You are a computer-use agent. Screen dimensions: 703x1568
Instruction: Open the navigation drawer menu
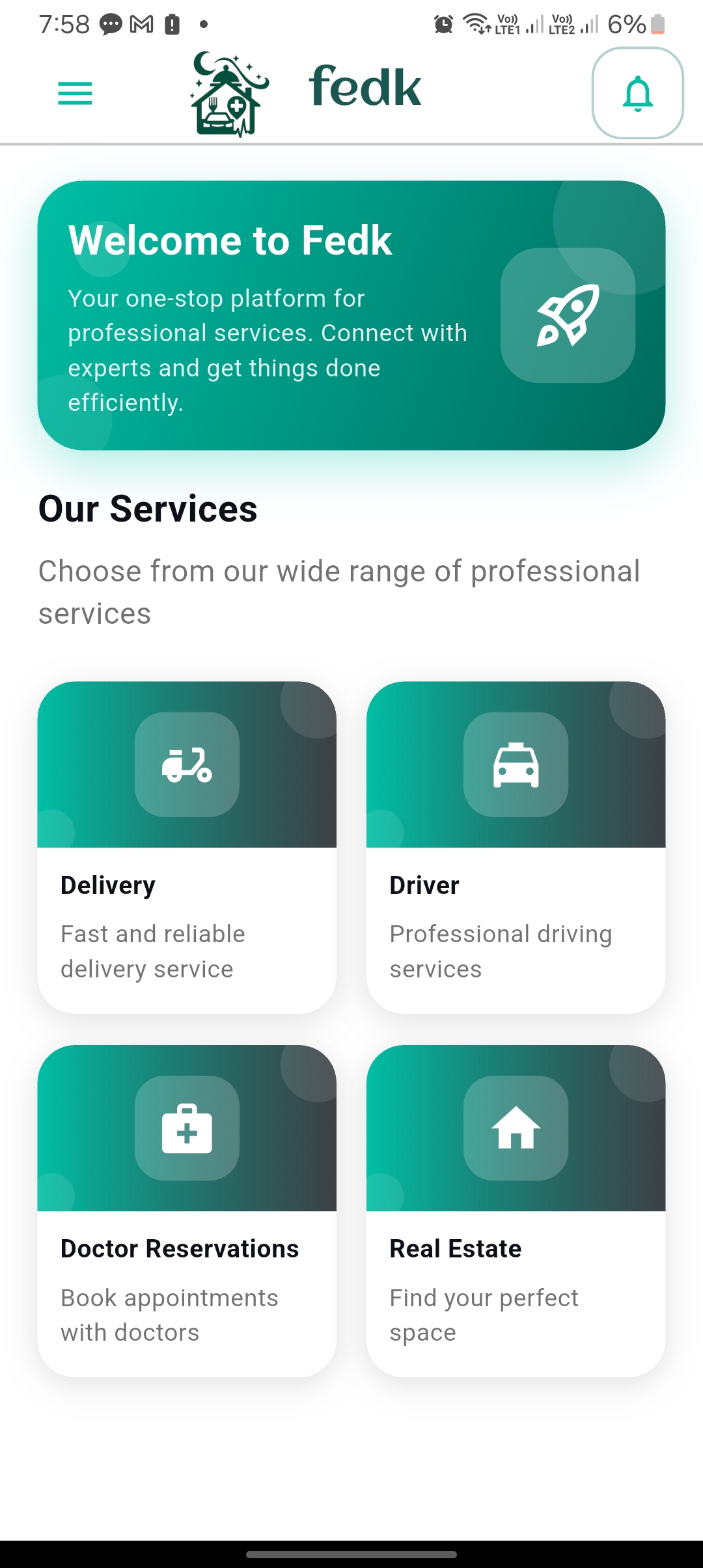[x=74, y=94]
